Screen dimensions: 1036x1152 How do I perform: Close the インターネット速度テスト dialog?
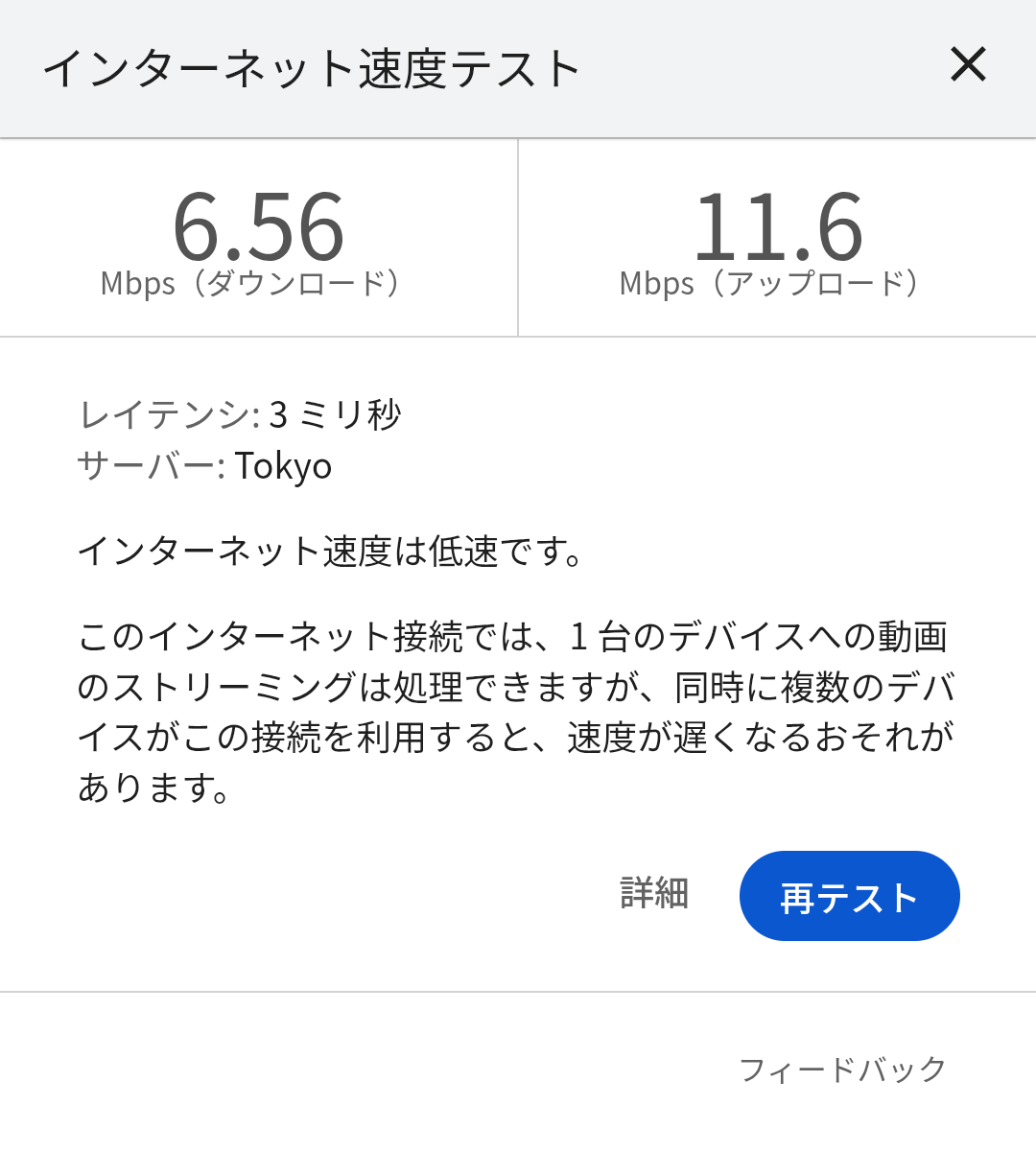968,65
